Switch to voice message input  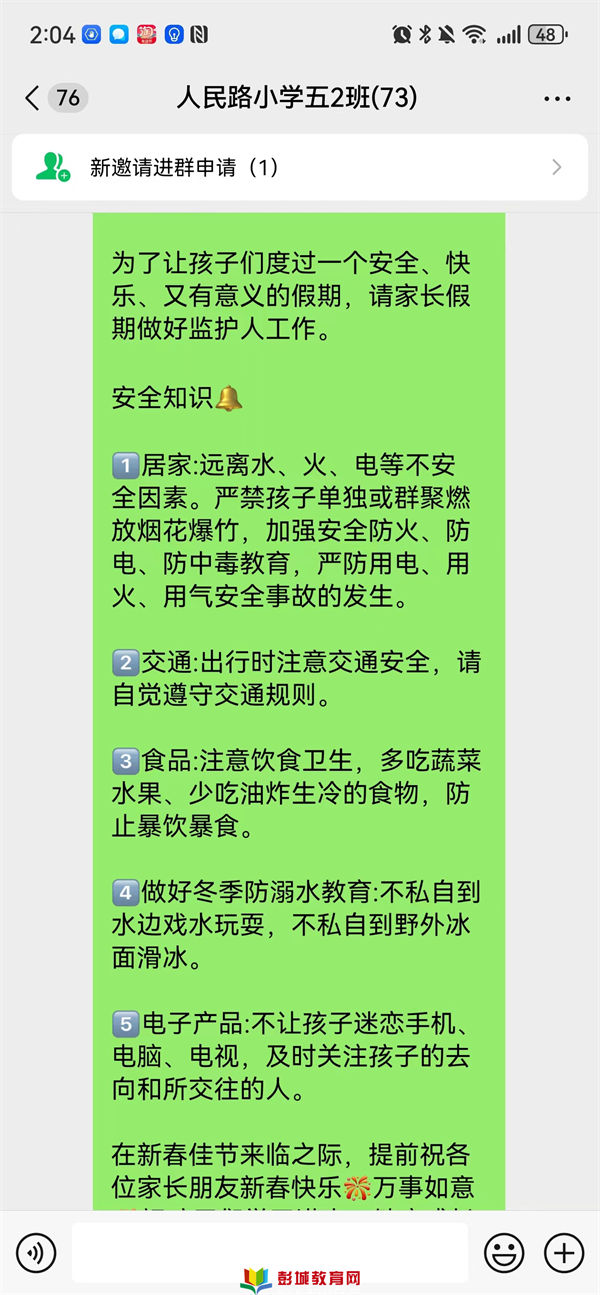click(36, 1252)
